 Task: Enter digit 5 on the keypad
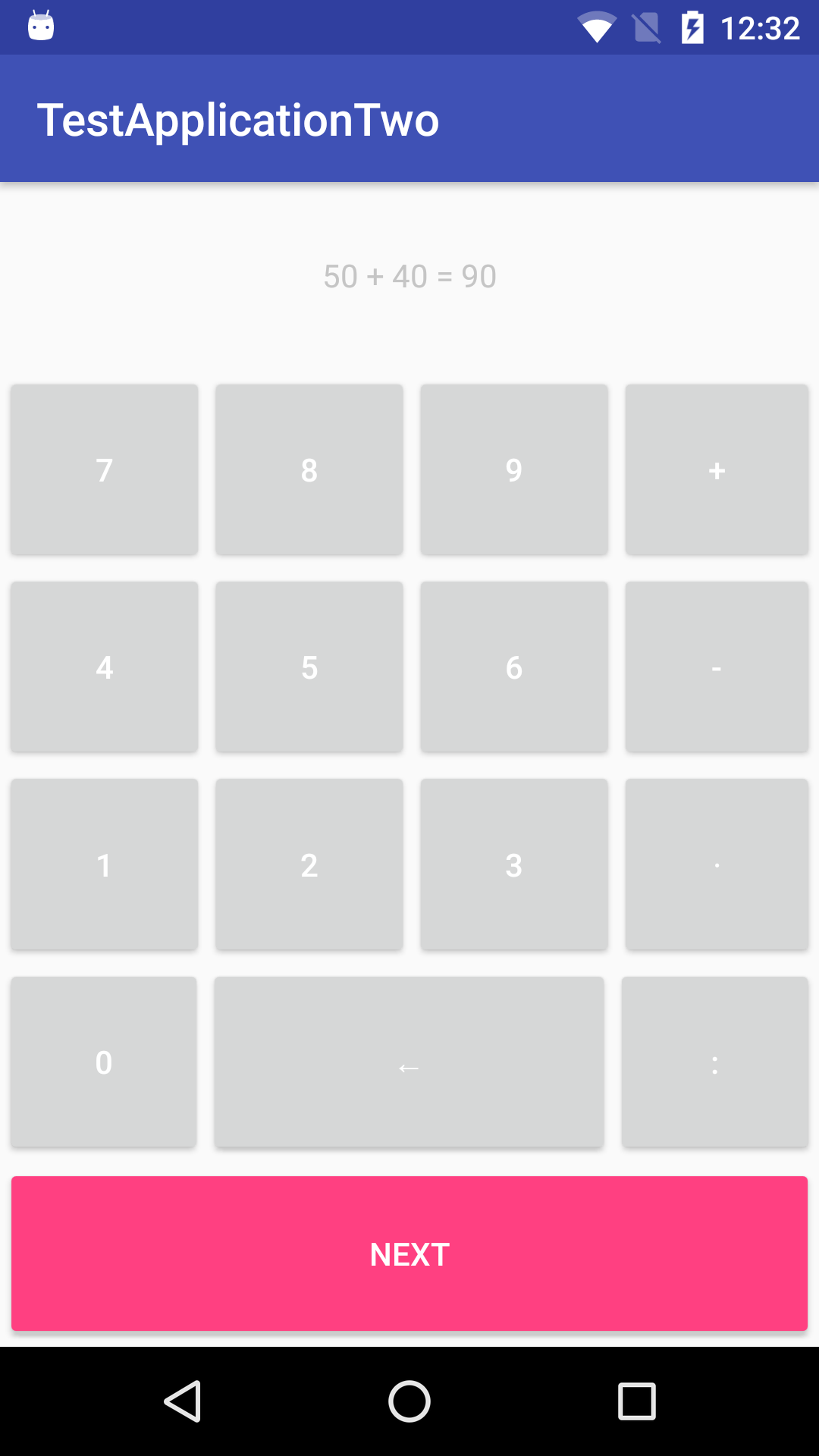[309, 667]
